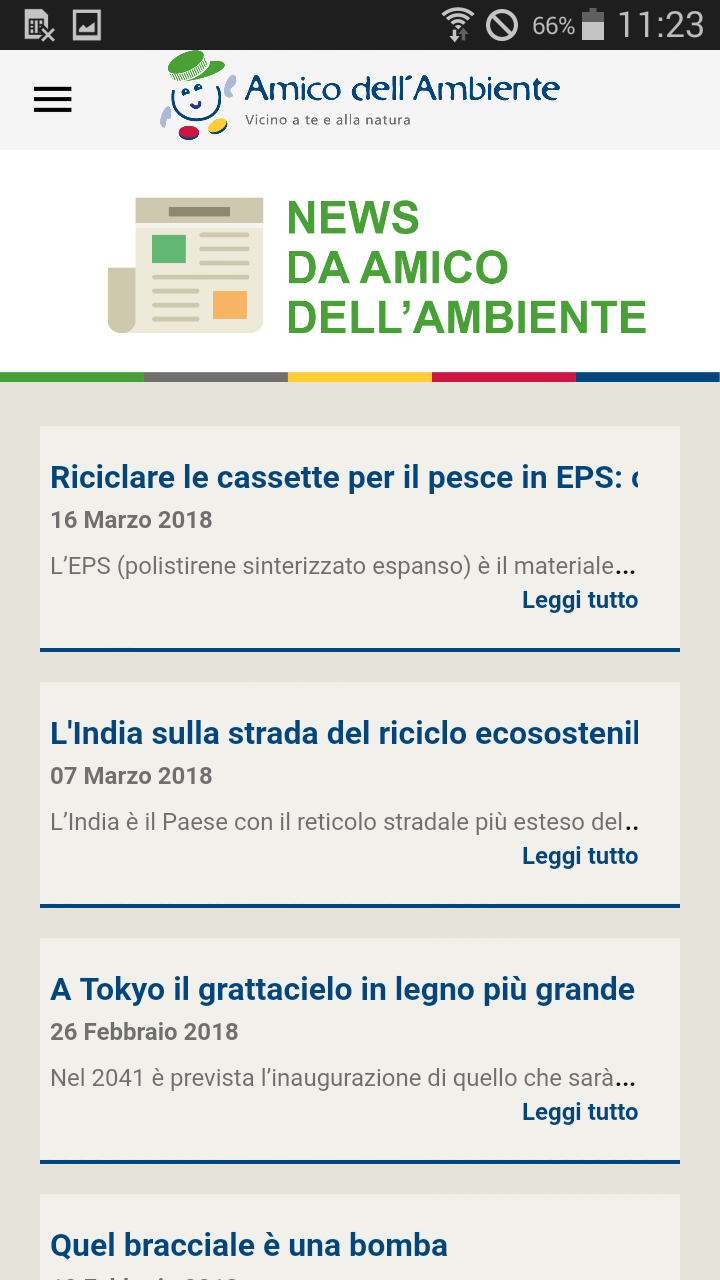Open the hamburger drawer menu
The height and width of the screenshot is (1280, 720).
(x=53, y=100)
